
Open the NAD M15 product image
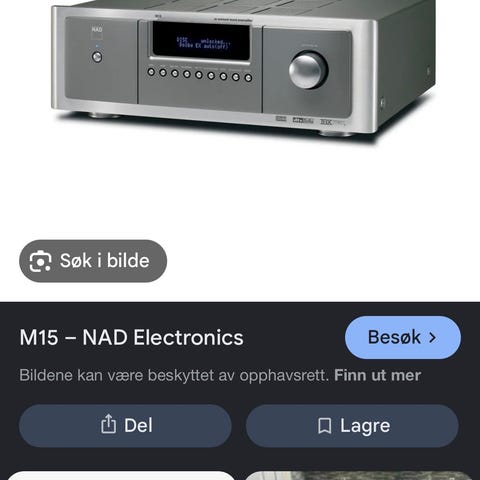[x=240, y=70]
